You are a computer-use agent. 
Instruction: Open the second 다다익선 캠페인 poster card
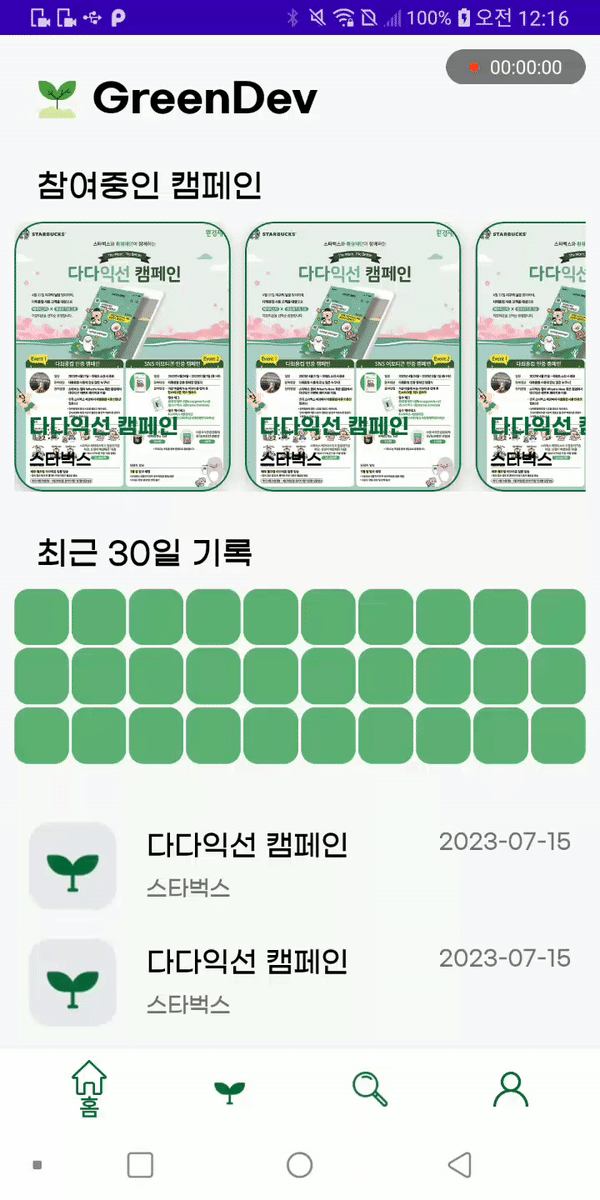point(352,356)
